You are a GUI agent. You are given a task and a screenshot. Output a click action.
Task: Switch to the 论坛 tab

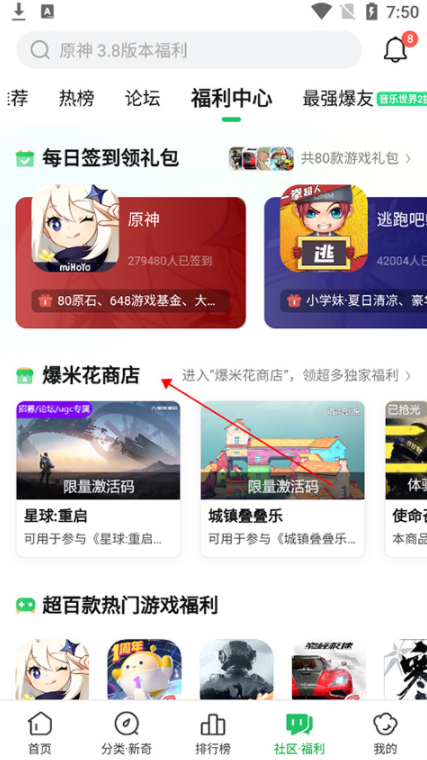pyautogui.click(x=142, y=98)
